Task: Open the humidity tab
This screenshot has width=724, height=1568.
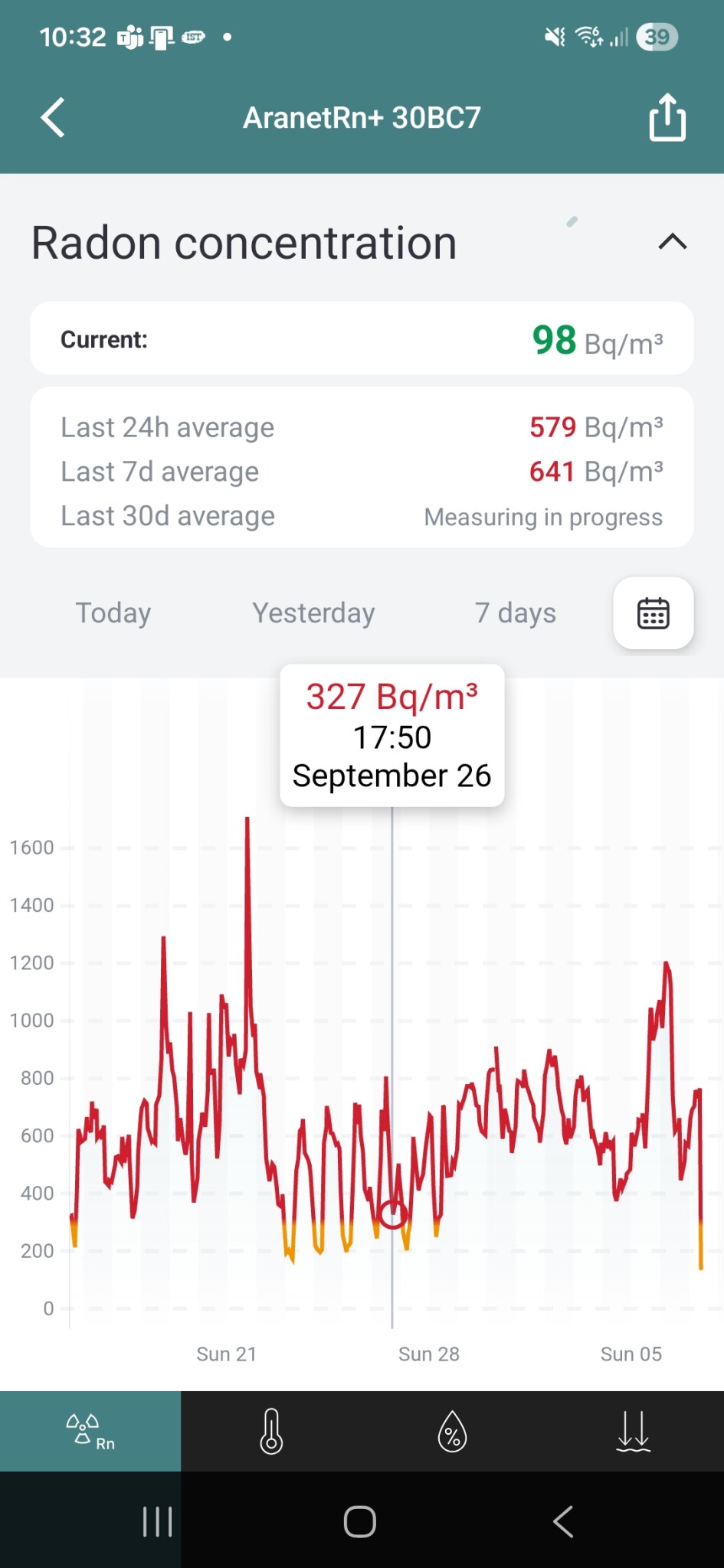Action: 452,1431
